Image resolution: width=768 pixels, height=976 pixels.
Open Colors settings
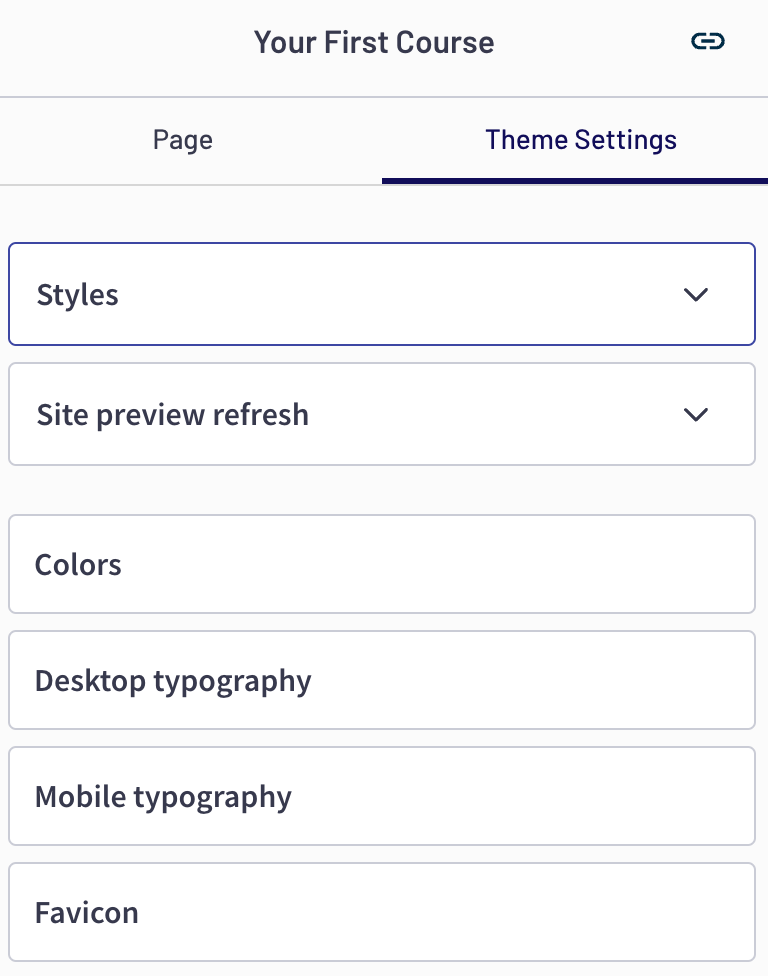click(x=381, y=564)
